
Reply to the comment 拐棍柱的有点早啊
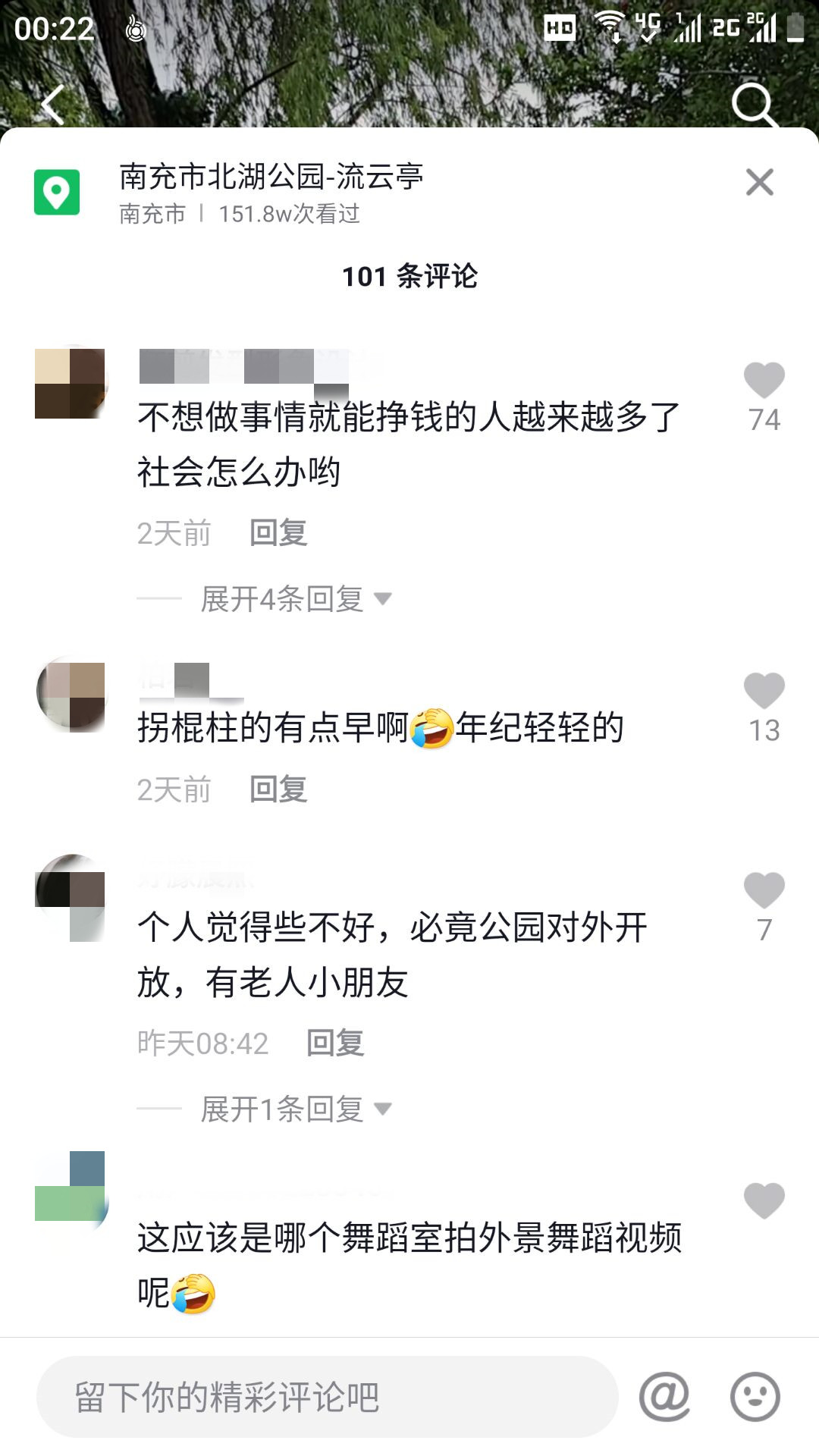point(278,789)
